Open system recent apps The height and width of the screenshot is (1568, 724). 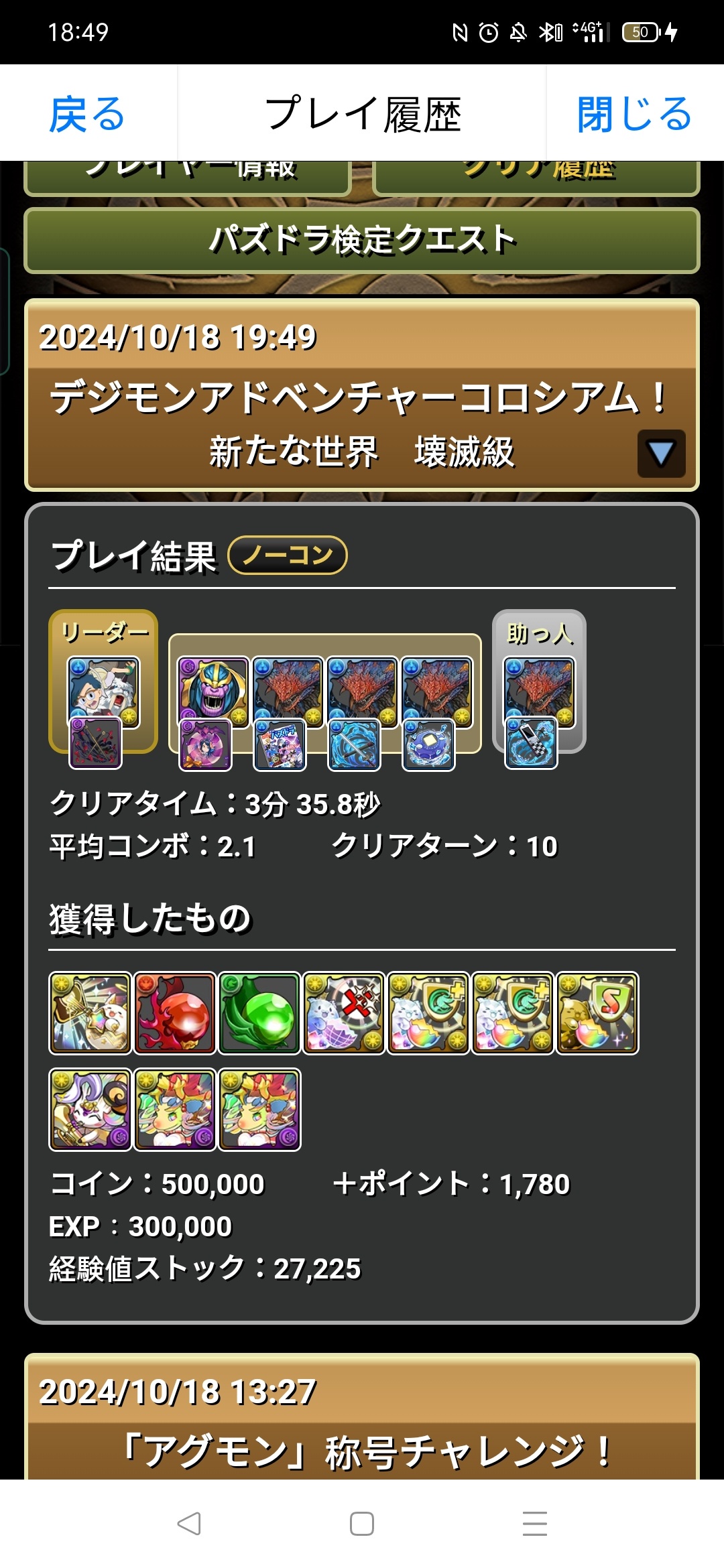click(x=534, y=1524)
